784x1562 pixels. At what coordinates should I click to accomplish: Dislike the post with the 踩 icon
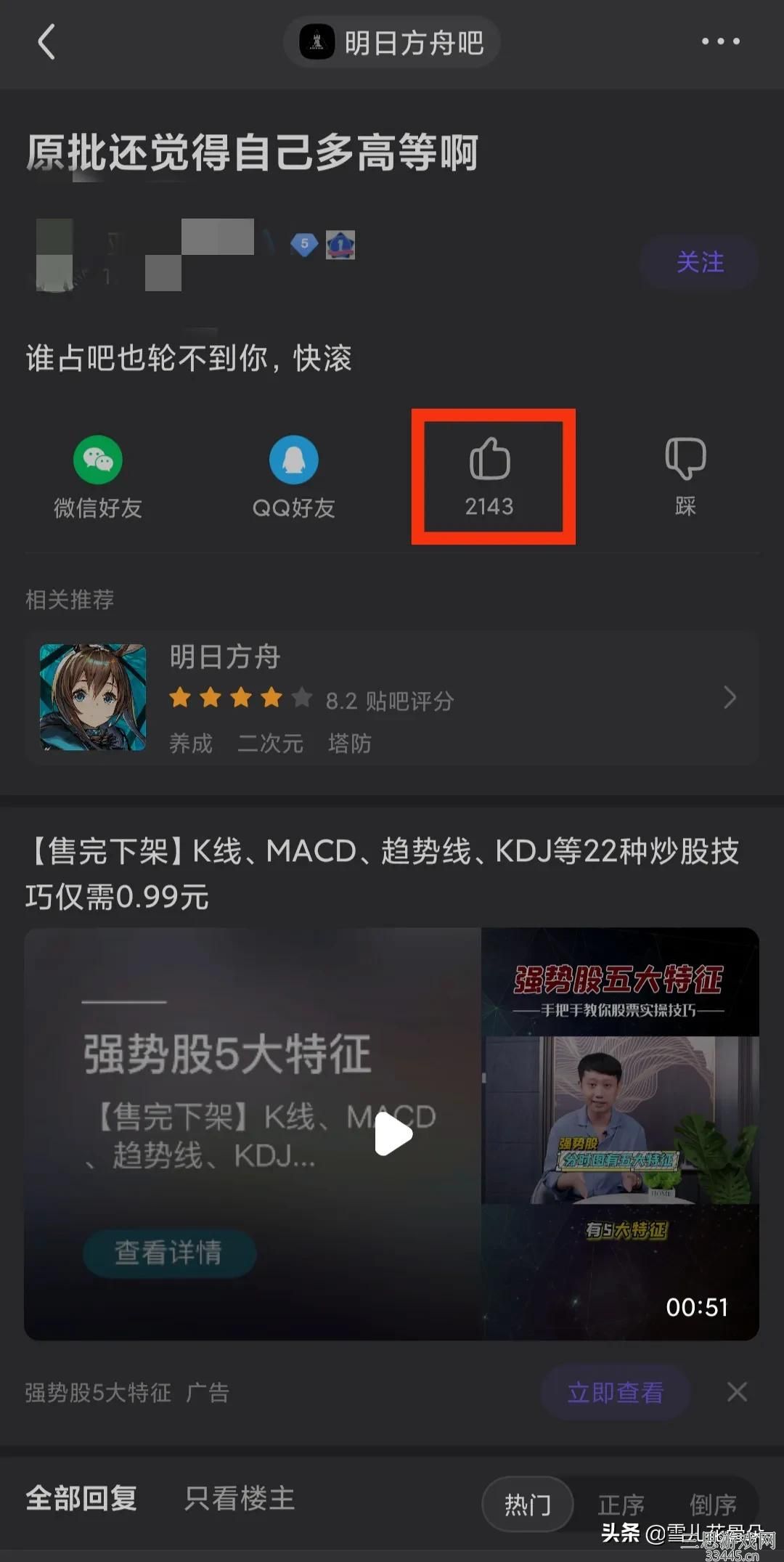pyautogui.click(x=685, y=476)
